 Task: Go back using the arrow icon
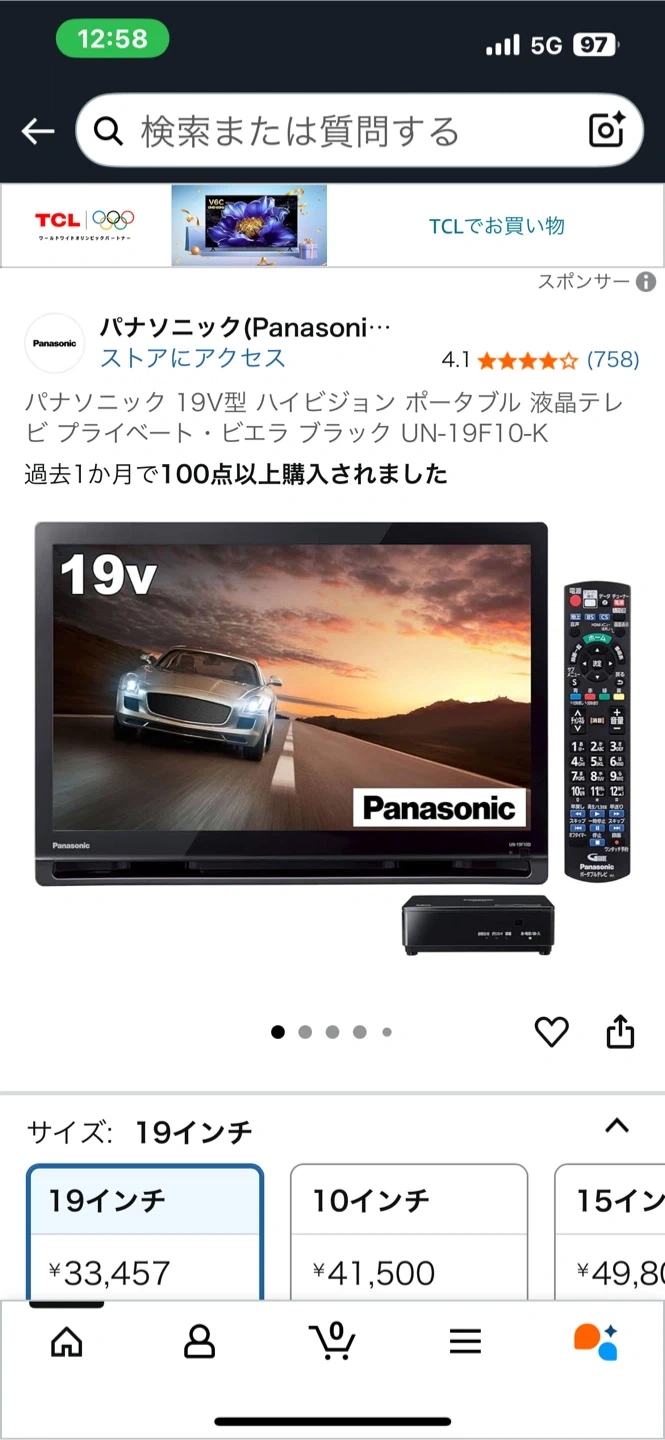pos(38,131)
